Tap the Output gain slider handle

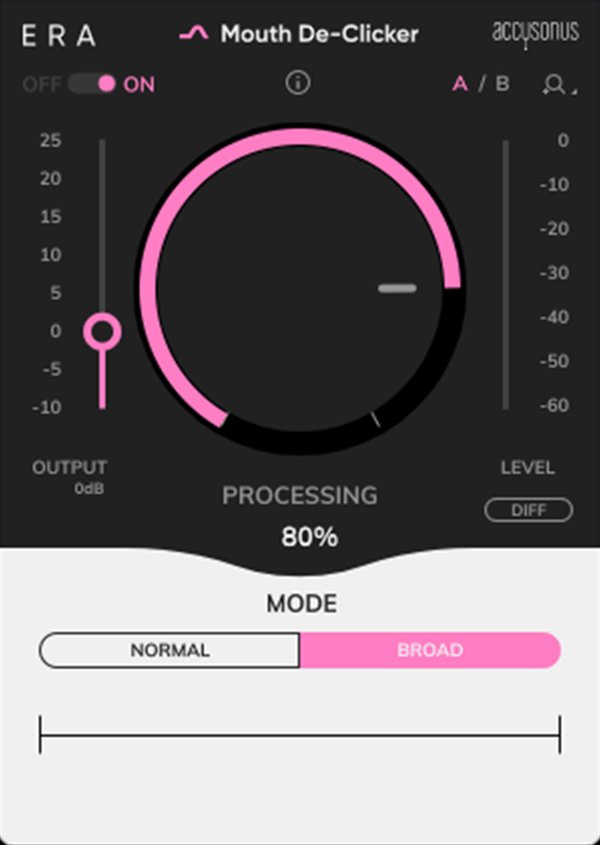point(102,331)
